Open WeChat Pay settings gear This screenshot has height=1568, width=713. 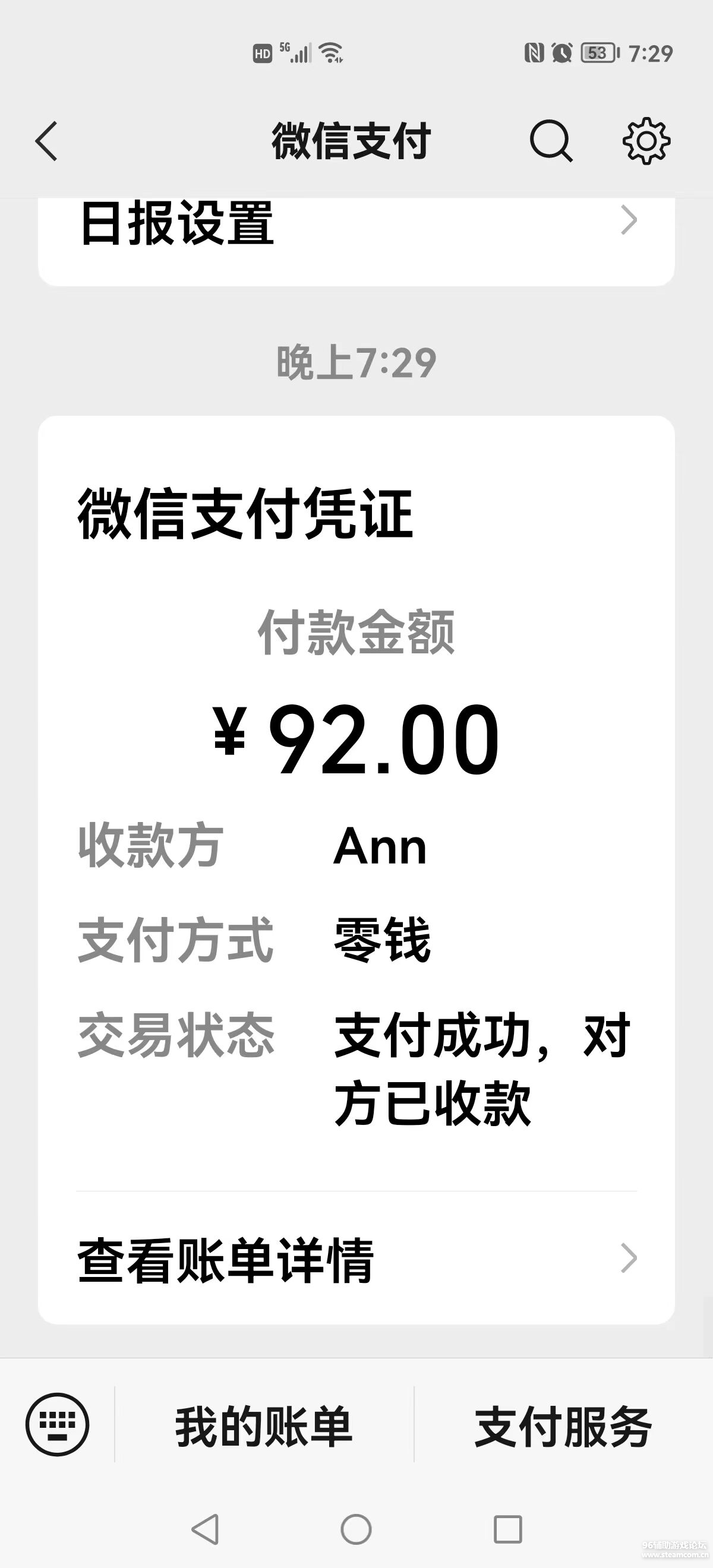click(646, 141)
